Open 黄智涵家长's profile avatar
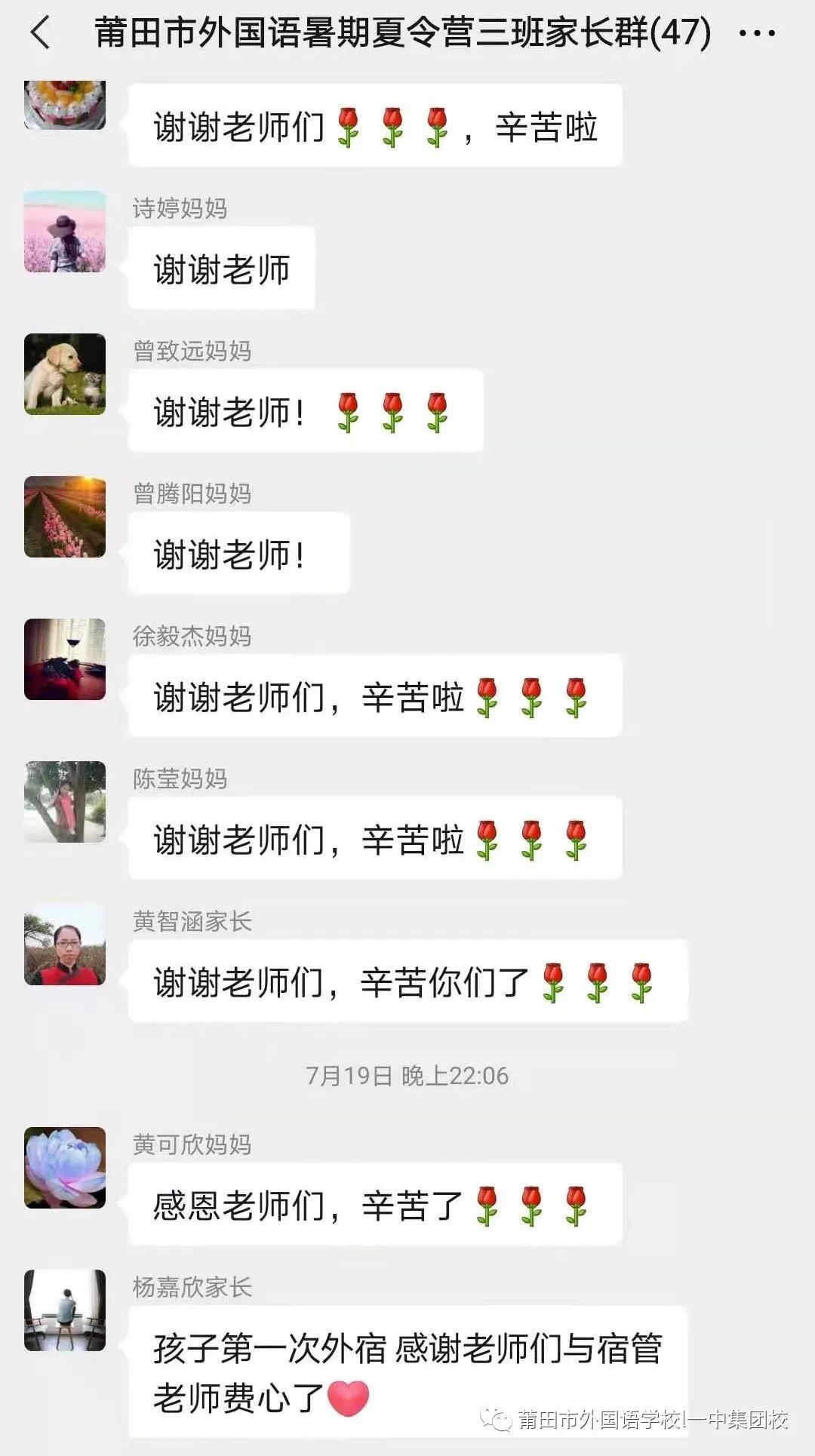The image size is (815, 1456). pos(65,945)
